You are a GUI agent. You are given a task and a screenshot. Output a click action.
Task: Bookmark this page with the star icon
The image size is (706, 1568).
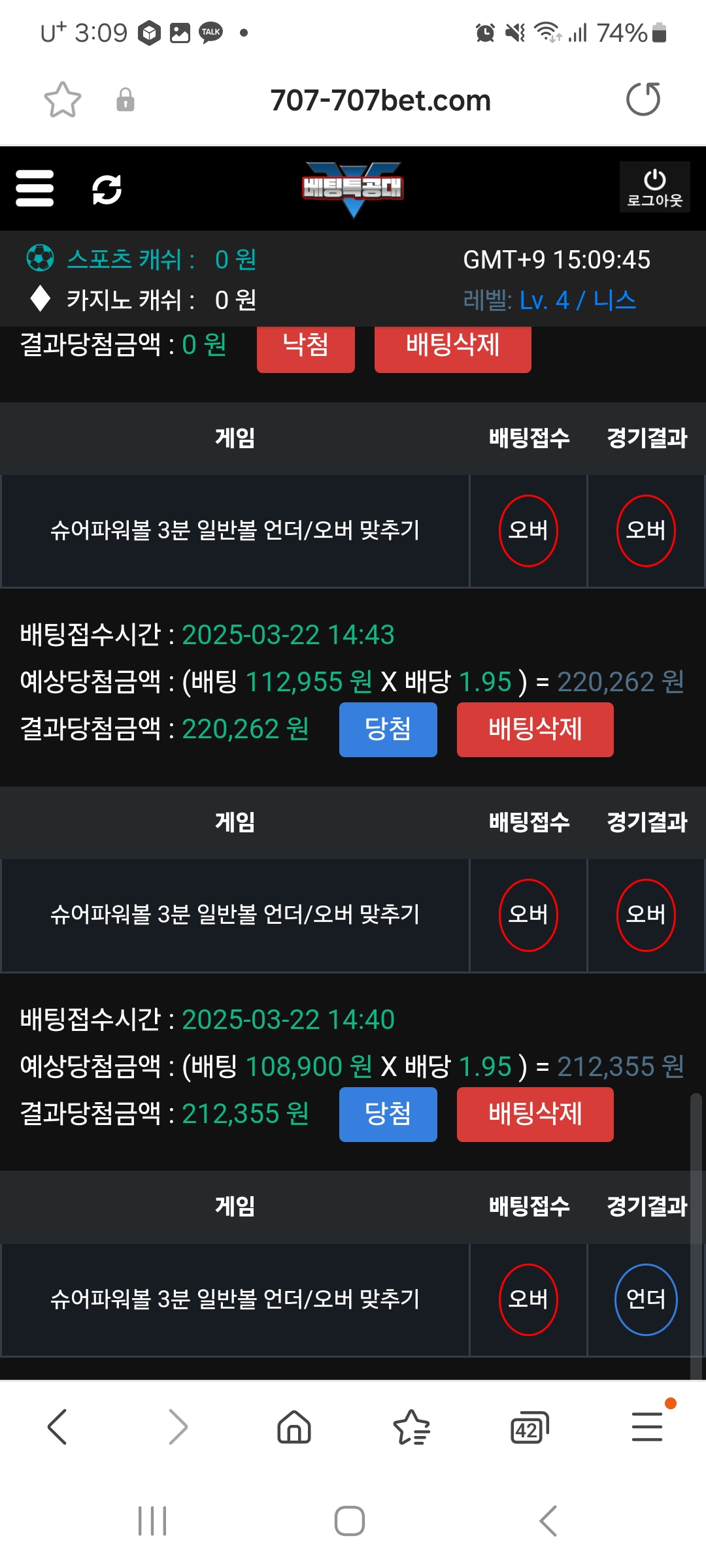62,100
